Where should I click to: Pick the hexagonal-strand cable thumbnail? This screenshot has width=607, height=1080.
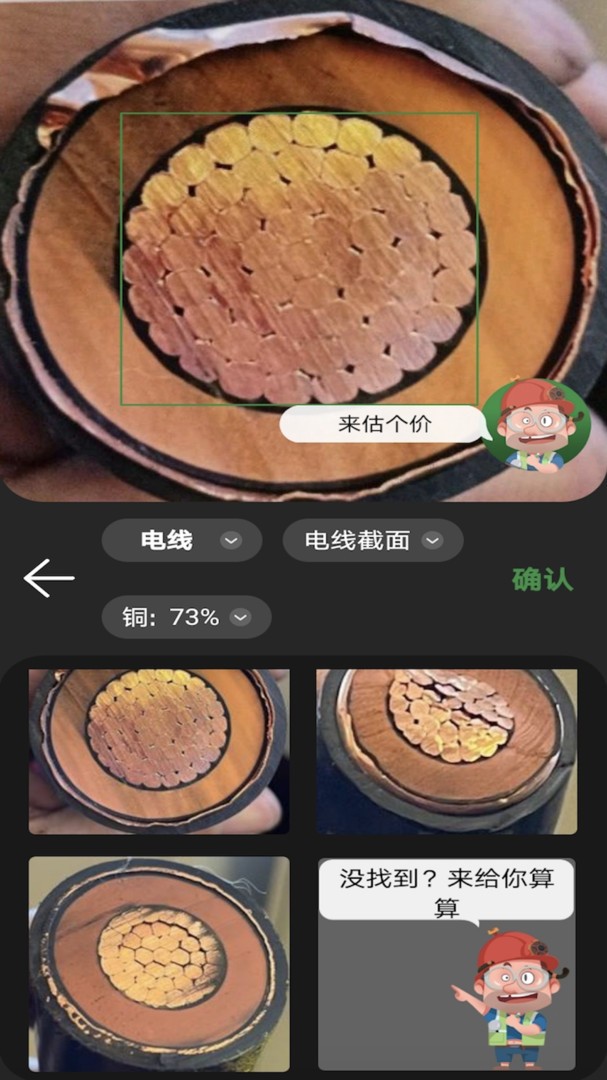pos(158,964)
